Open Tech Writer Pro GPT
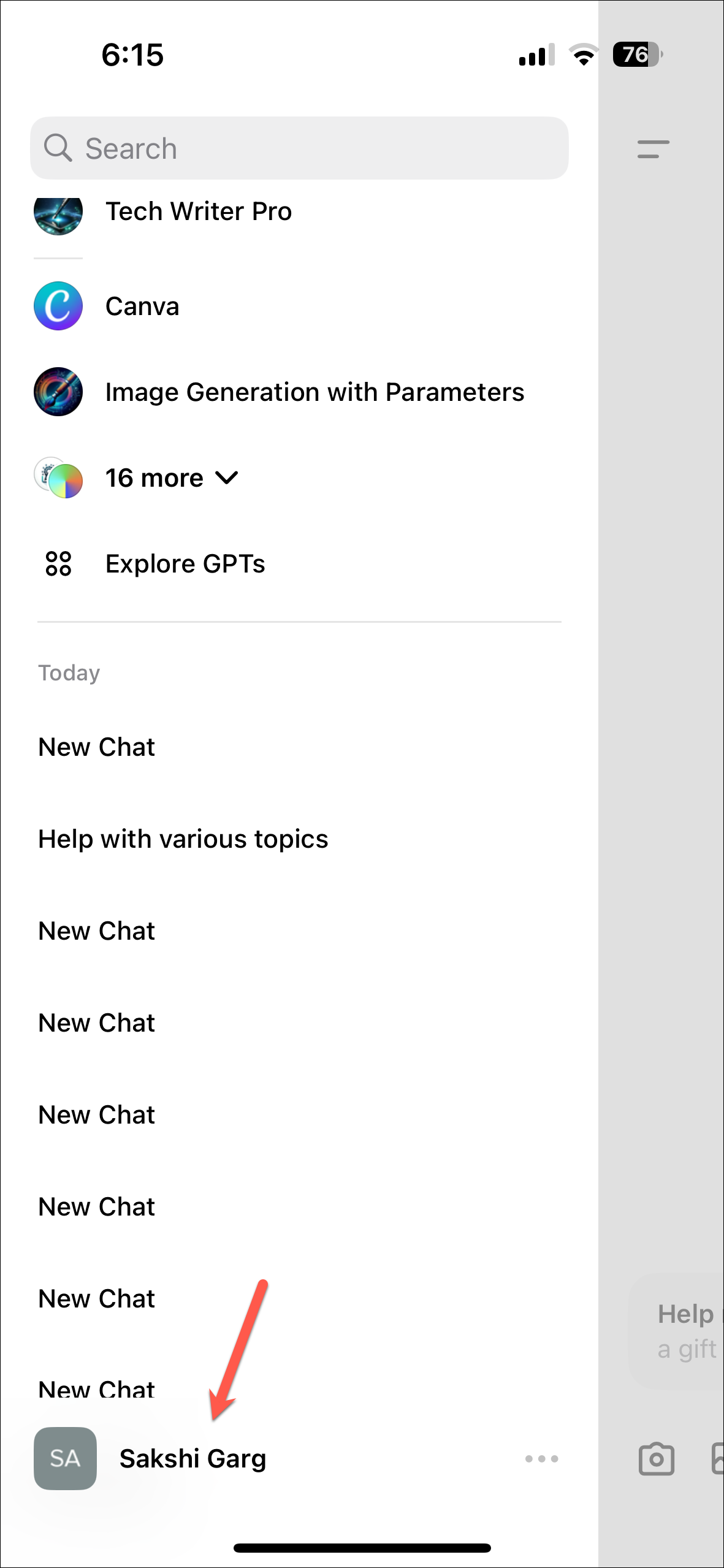724x1568 pixels. tap(198, 212)
